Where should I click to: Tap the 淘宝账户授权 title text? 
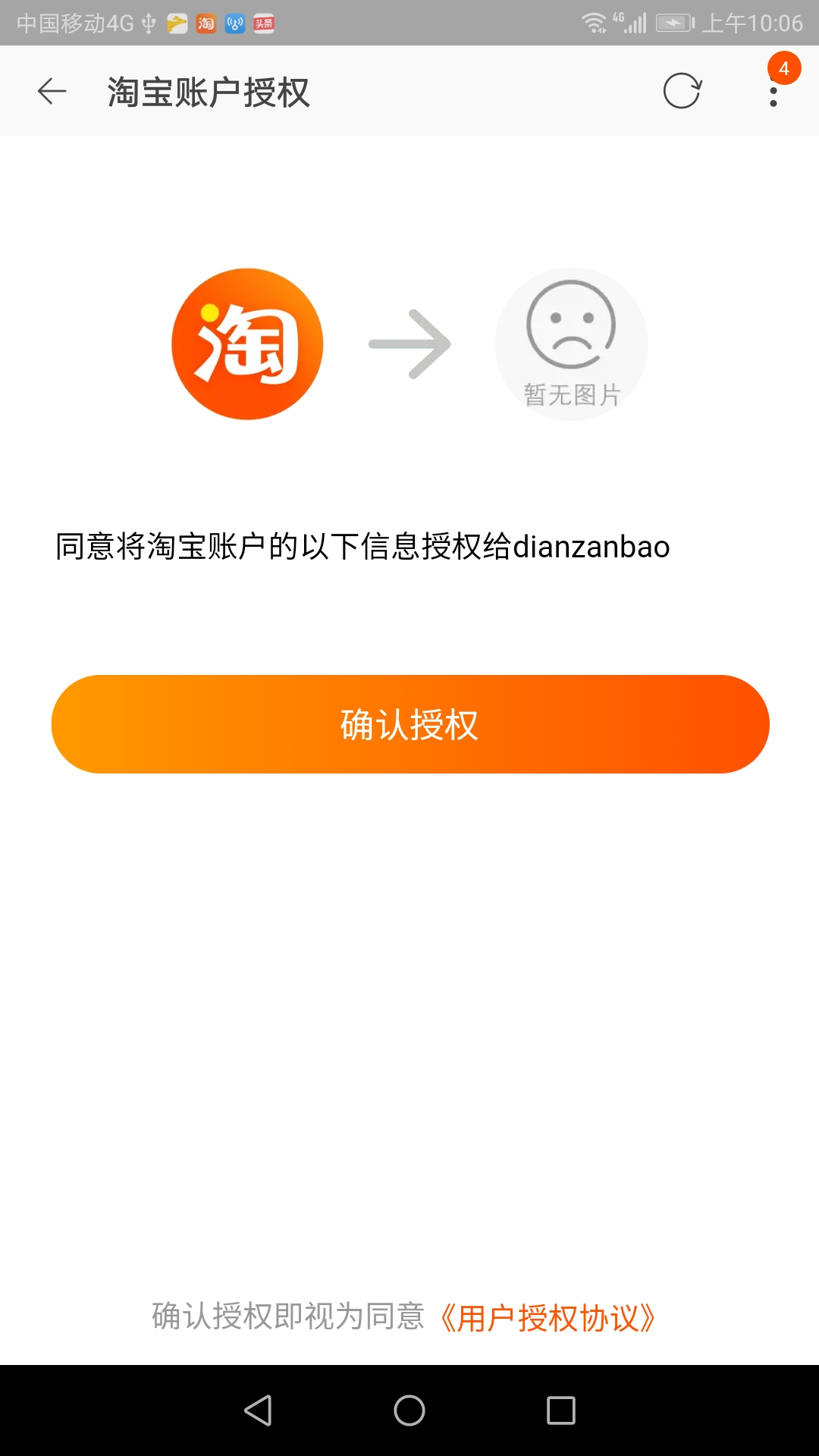tap(208, 91)
